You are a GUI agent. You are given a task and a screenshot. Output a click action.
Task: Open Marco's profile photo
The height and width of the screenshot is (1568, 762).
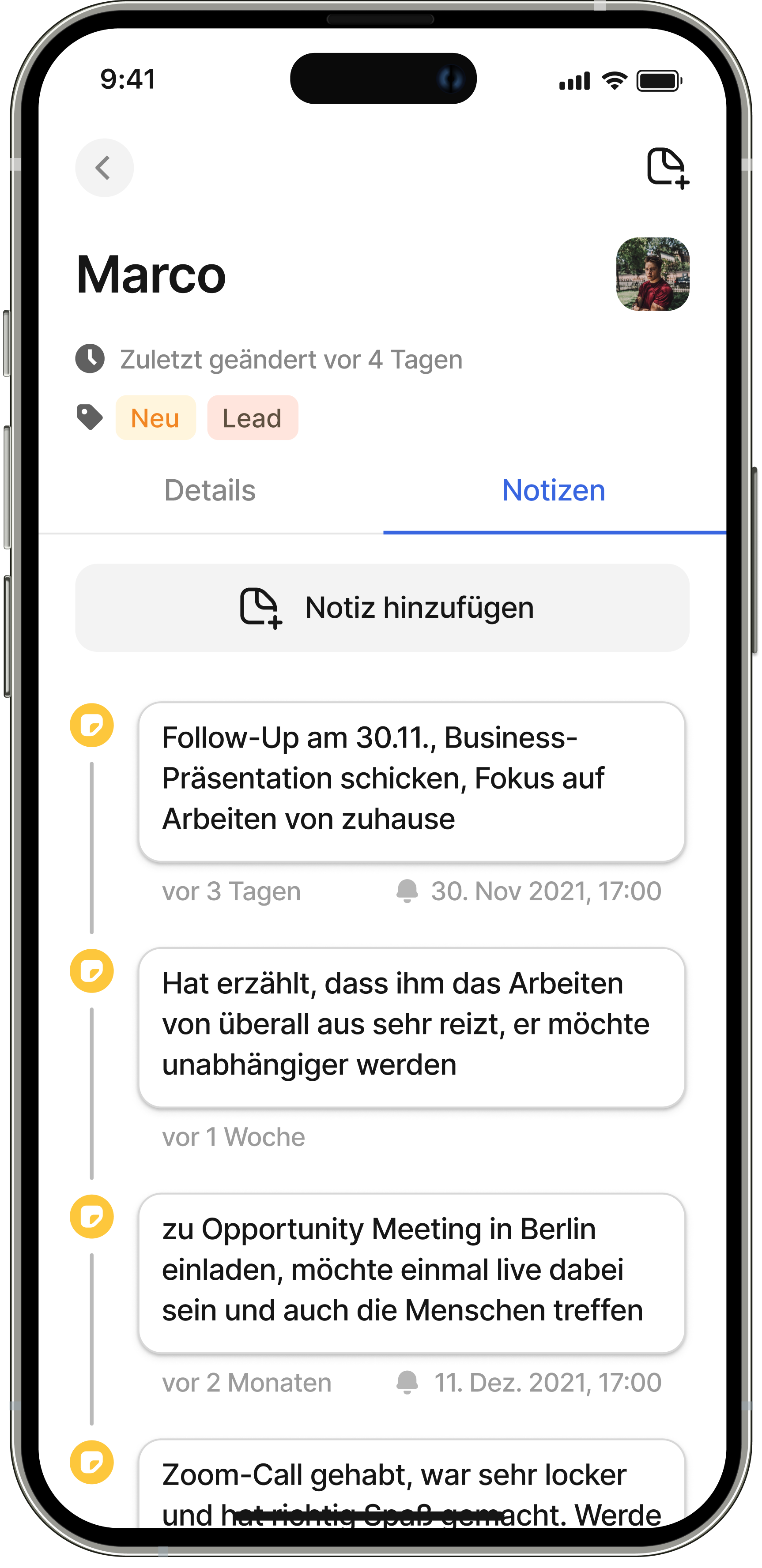653,274
